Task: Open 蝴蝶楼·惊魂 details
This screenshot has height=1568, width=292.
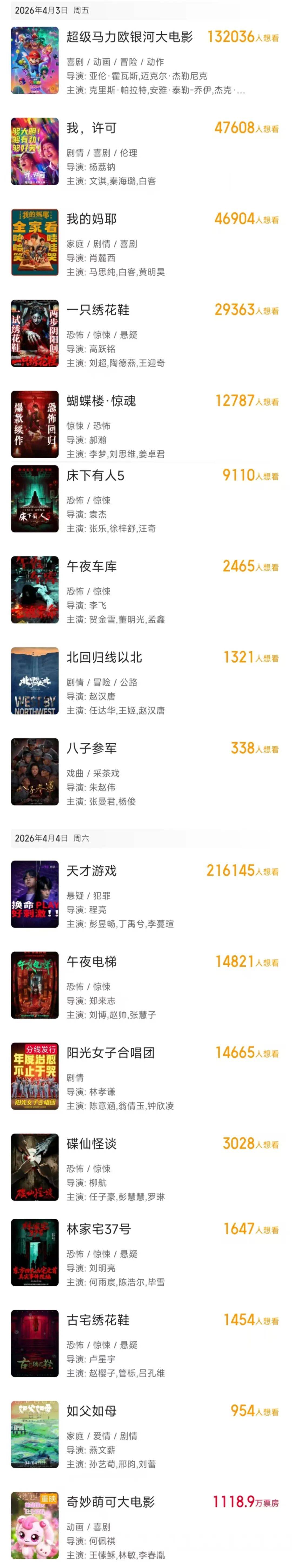Action: pos(101,401)
